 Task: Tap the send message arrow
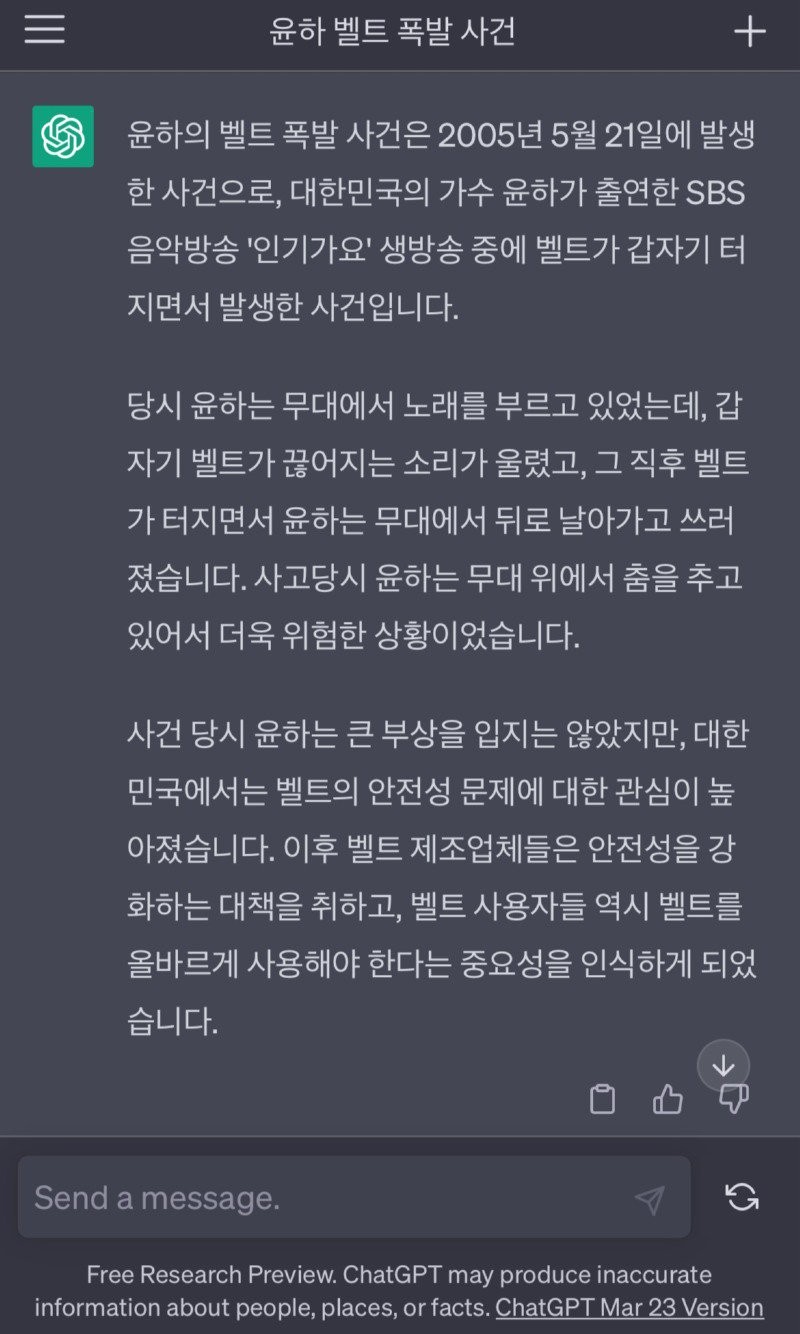(x=650, y=1199)
